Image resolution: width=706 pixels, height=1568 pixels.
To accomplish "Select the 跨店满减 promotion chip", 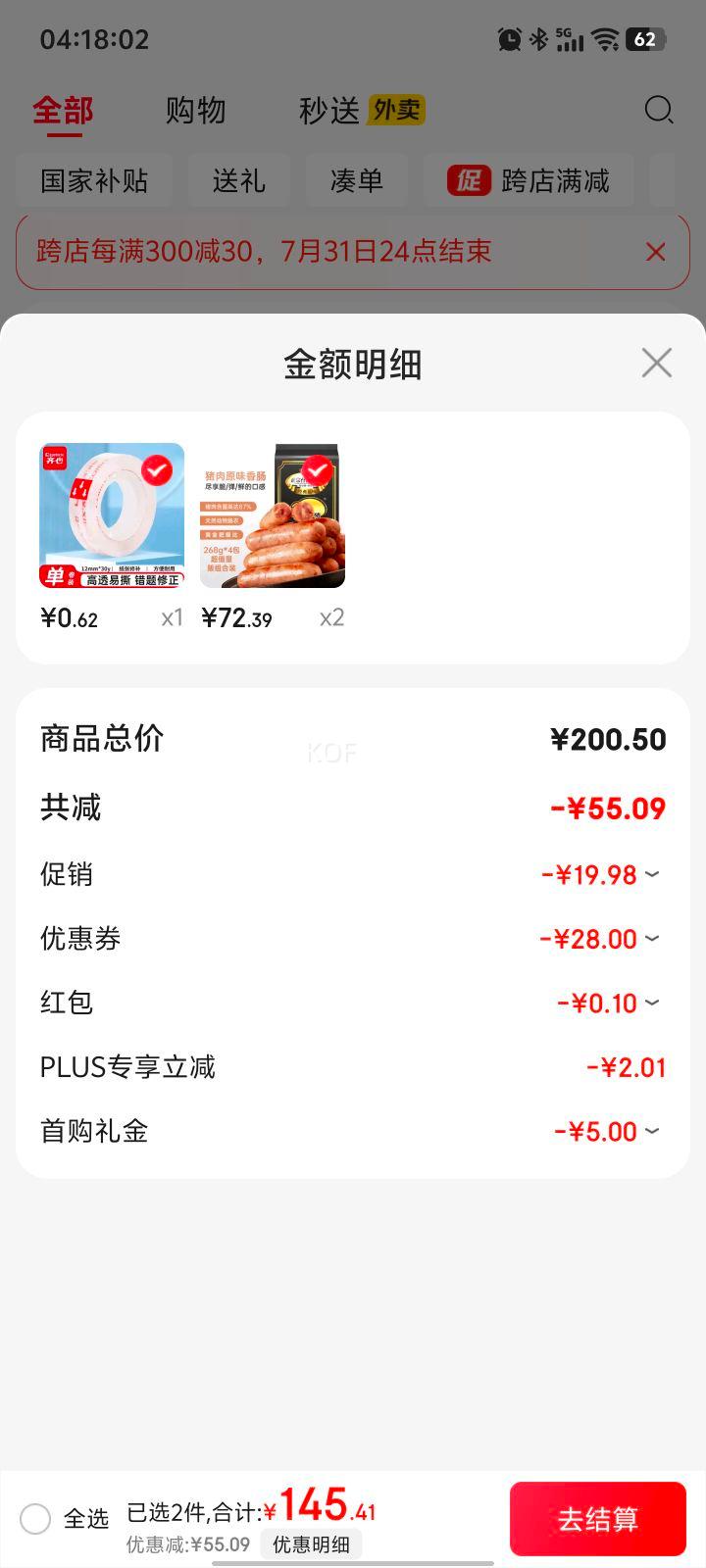I will (529, 180).
